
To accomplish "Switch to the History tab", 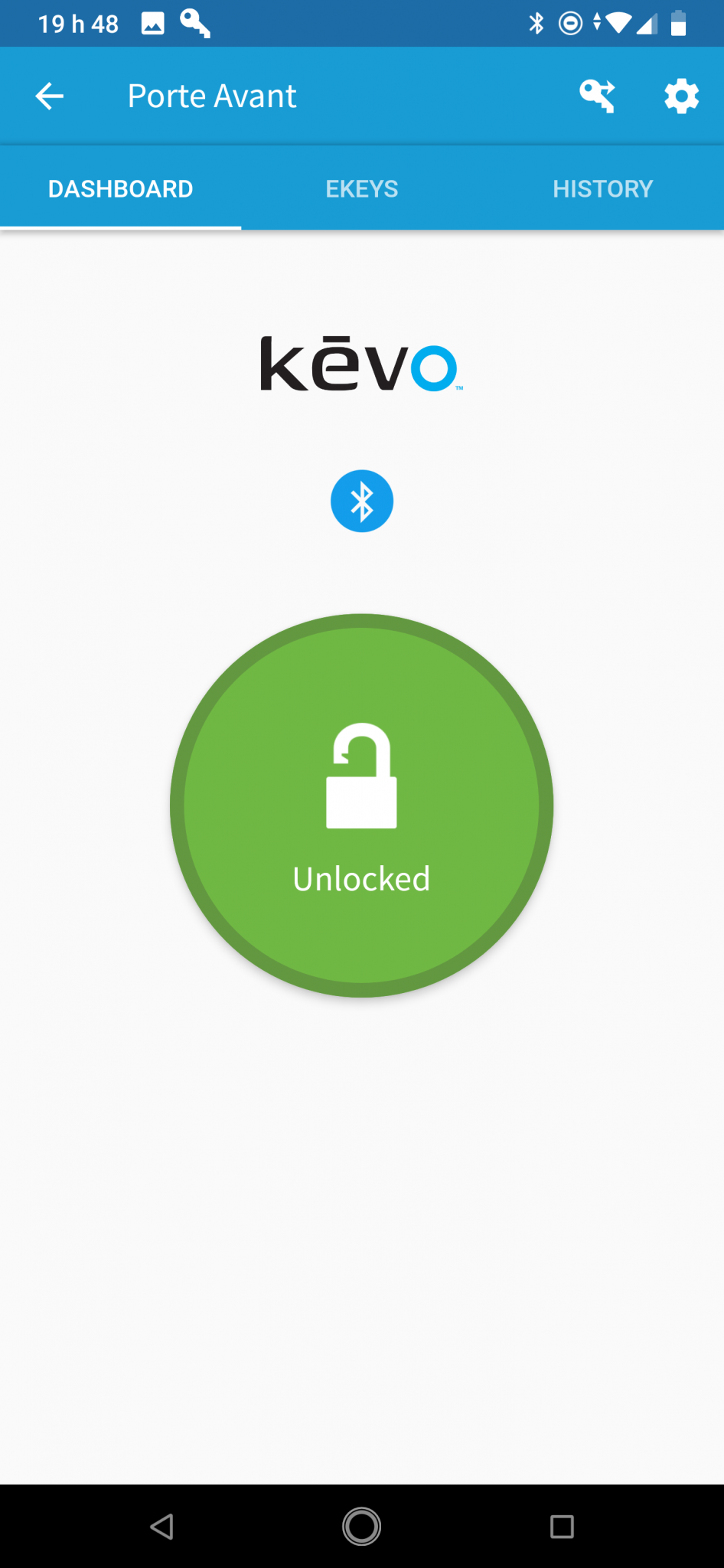I will point(602,189).
